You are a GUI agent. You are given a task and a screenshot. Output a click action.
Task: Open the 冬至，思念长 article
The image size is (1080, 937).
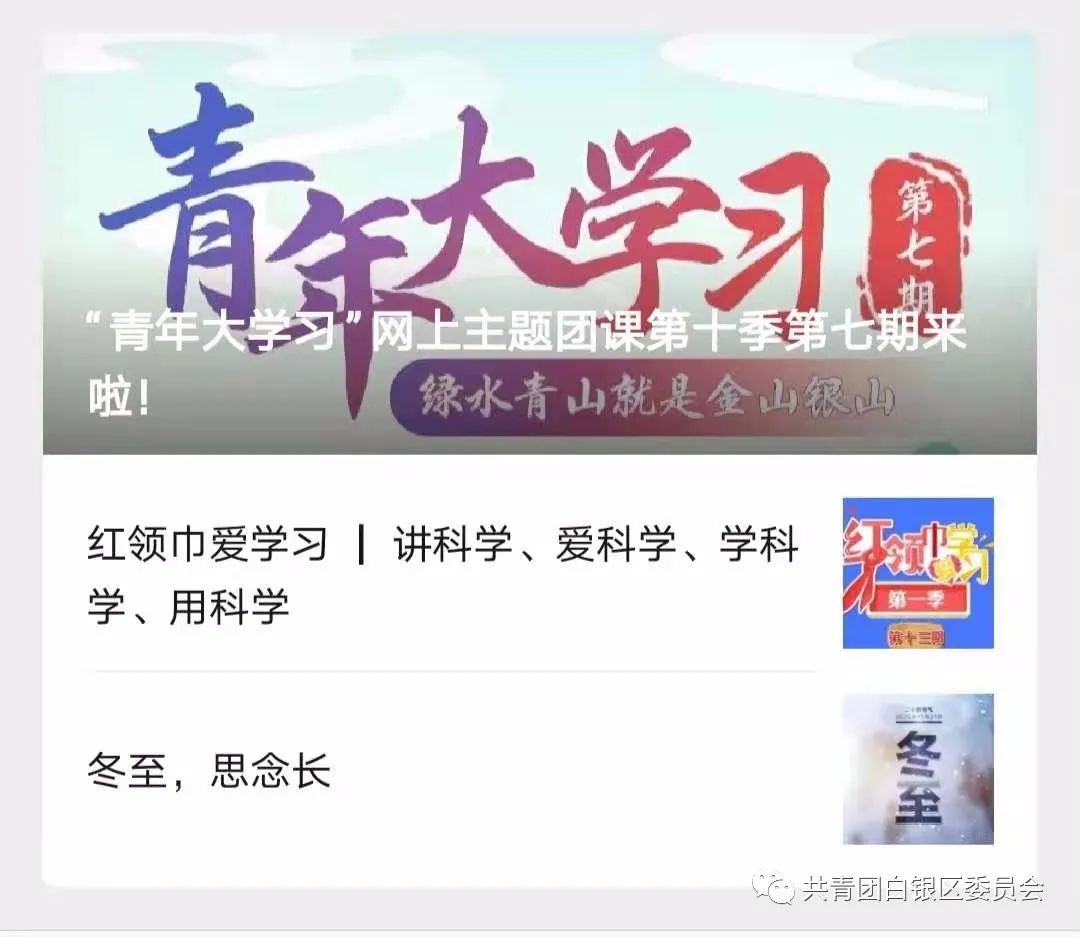(208, 771)
